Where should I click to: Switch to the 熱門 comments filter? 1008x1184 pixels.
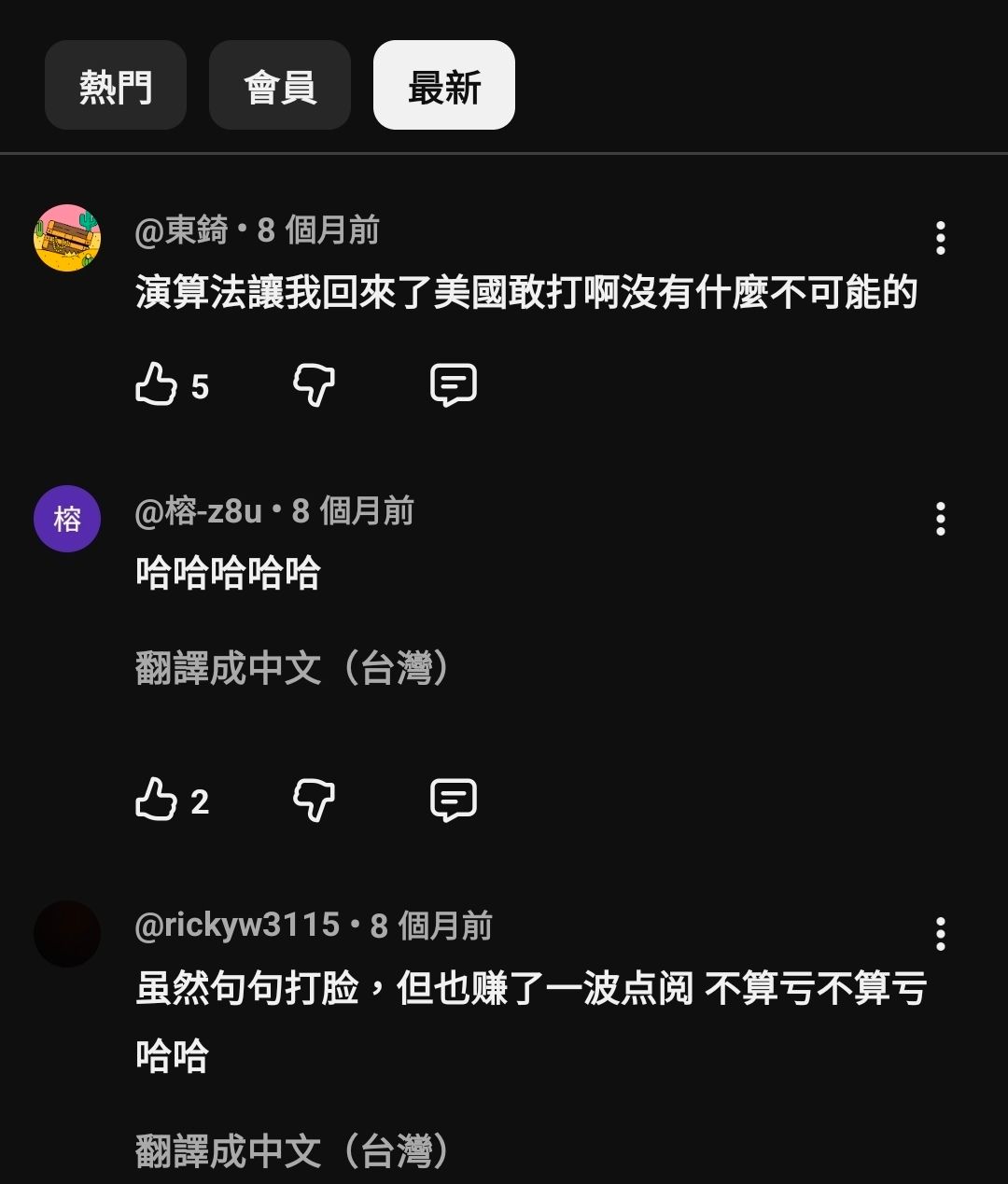(116, 86)
